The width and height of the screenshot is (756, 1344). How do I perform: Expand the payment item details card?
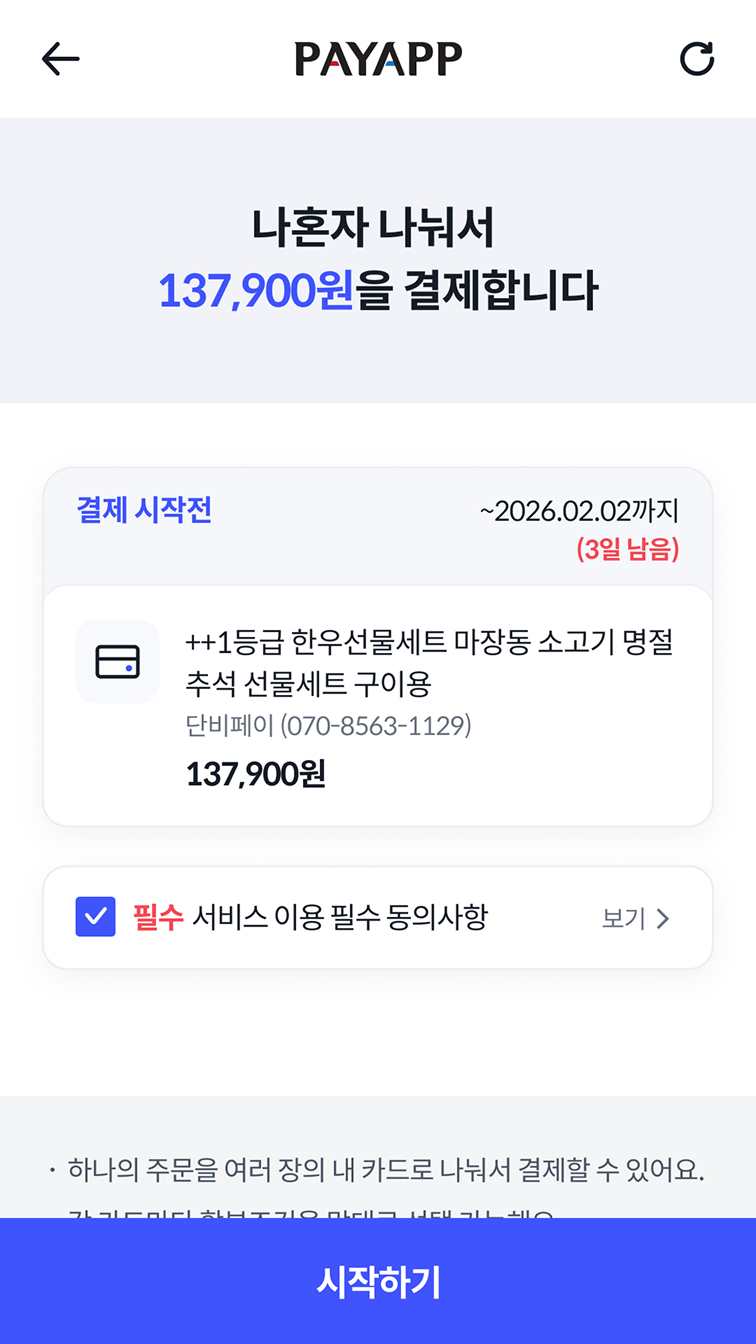click(x=378, y=702)
